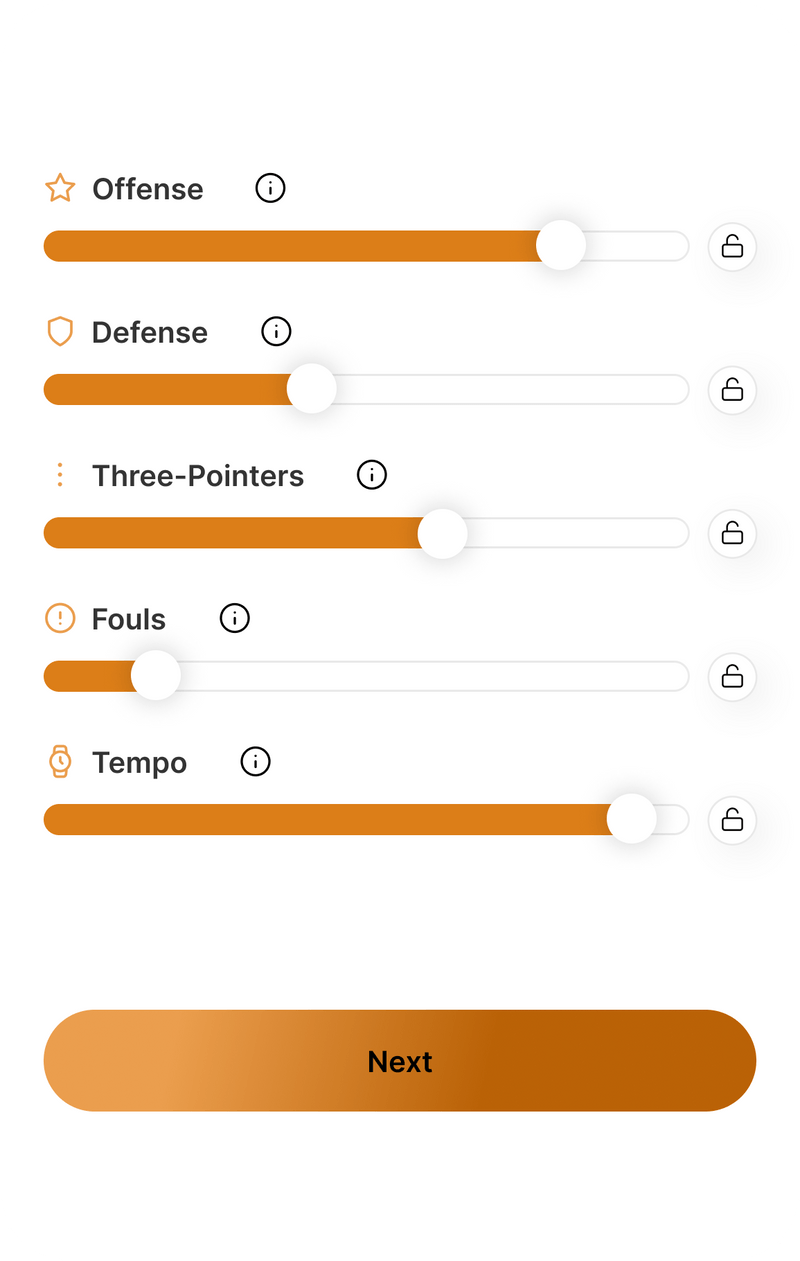Lock the Defense slider value
Image resolution: width=800 pixels, height=1261 pixels.
(732, 391)
